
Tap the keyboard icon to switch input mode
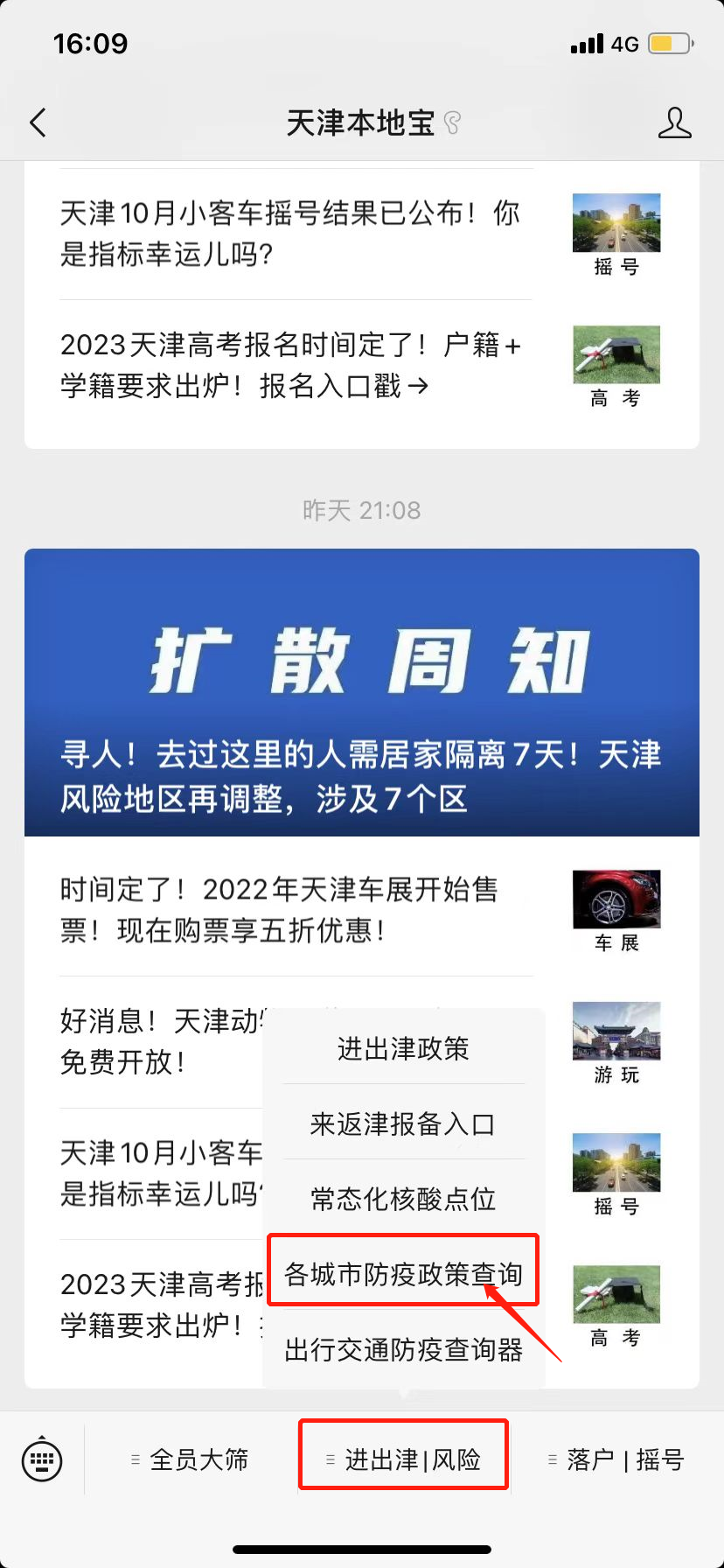42,1459
